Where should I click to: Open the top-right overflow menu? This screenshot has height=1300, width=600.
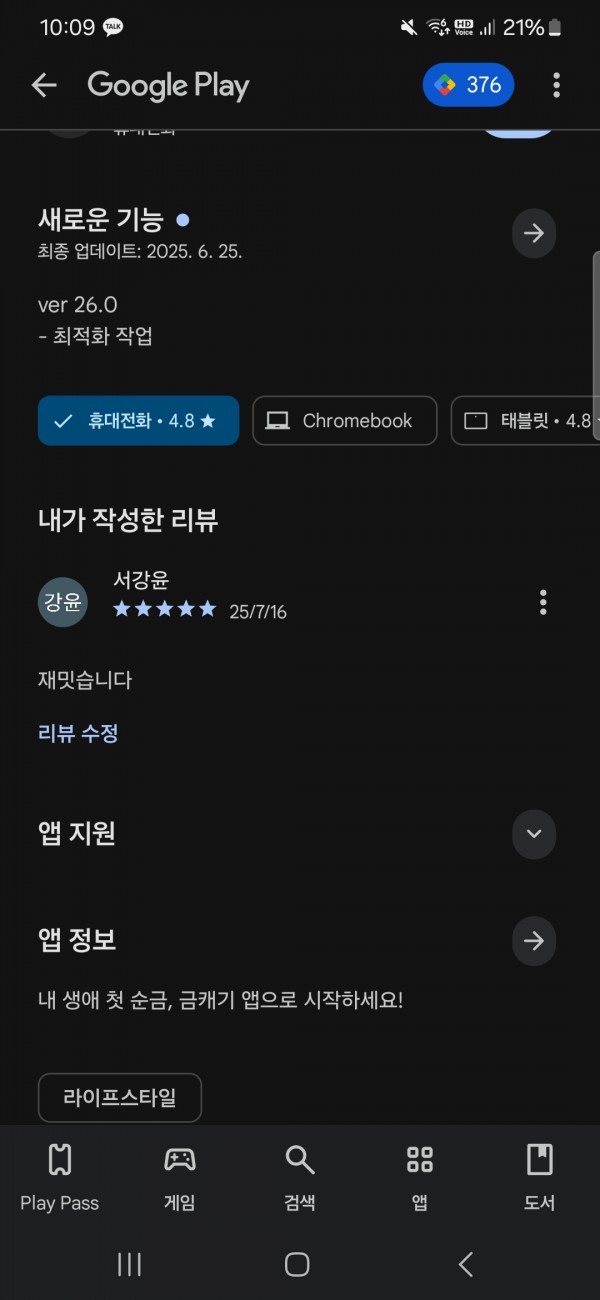tap(556, 85)
